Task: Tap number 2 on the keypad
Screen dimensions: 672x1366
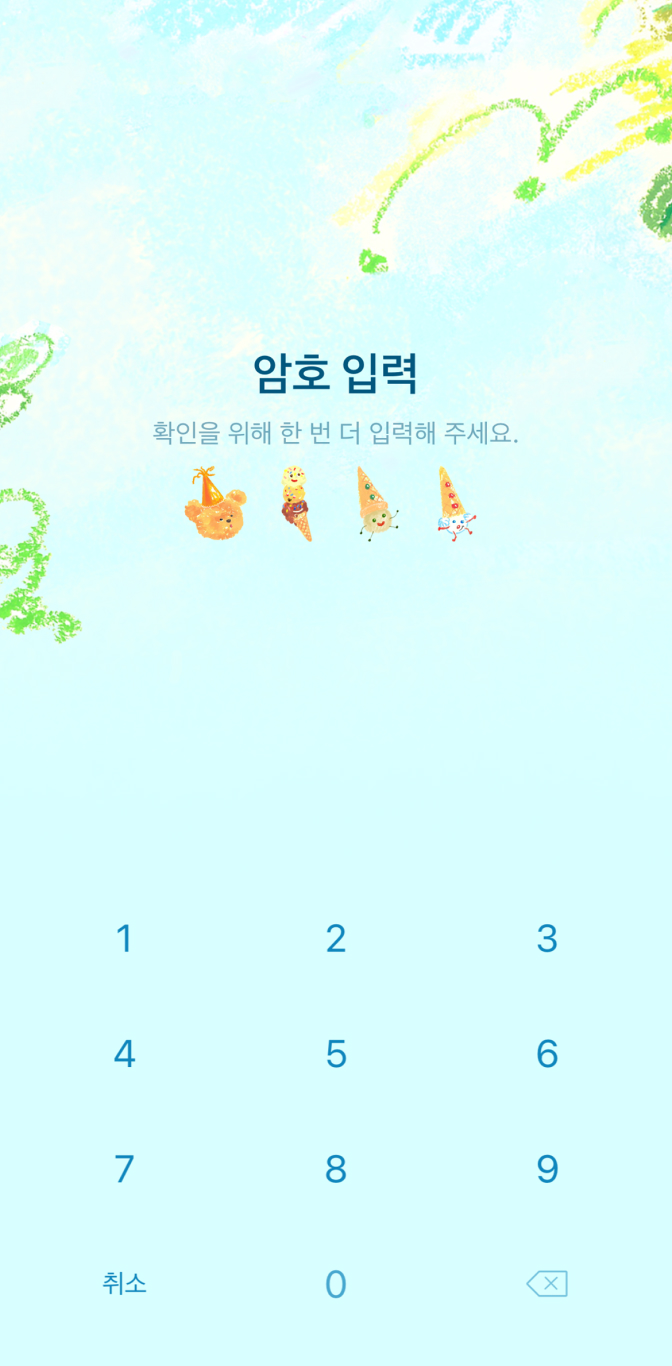Action: click(x=336, y=939)
